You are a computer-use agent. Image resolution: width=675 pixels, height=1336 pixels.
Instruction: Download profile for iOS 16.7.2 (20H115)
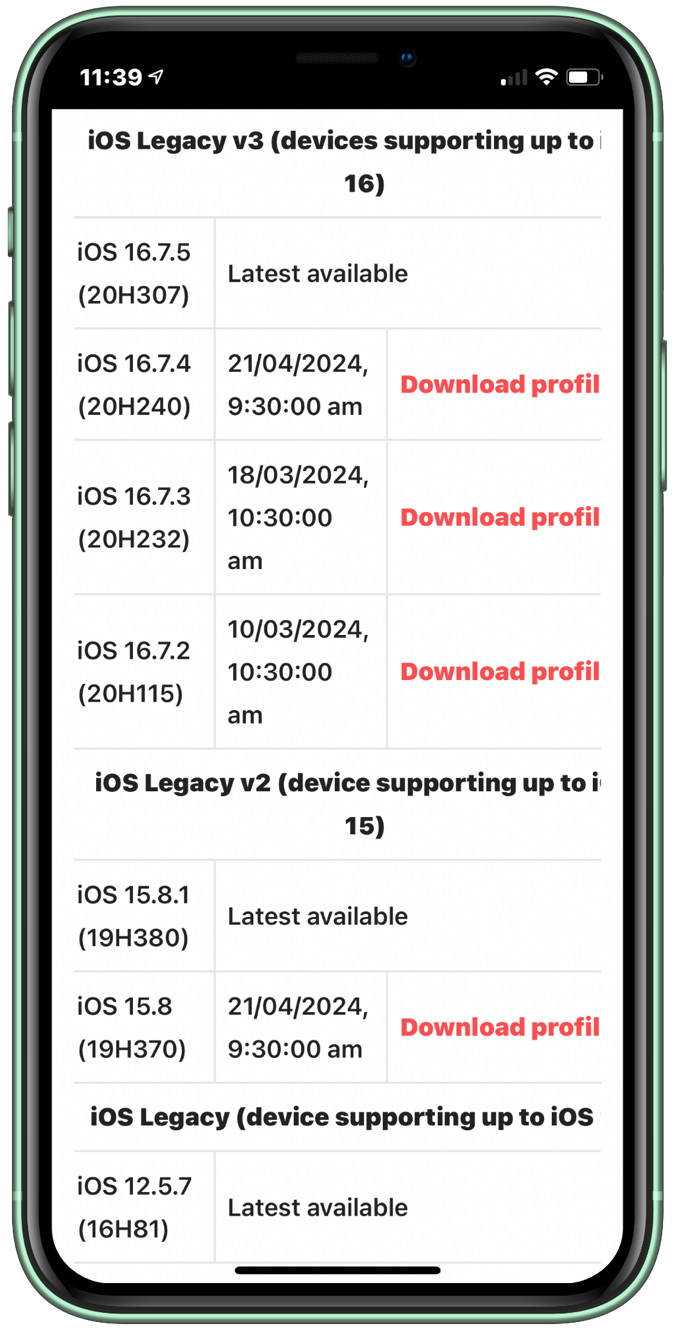pyautogui.click(x=500, y=672)
